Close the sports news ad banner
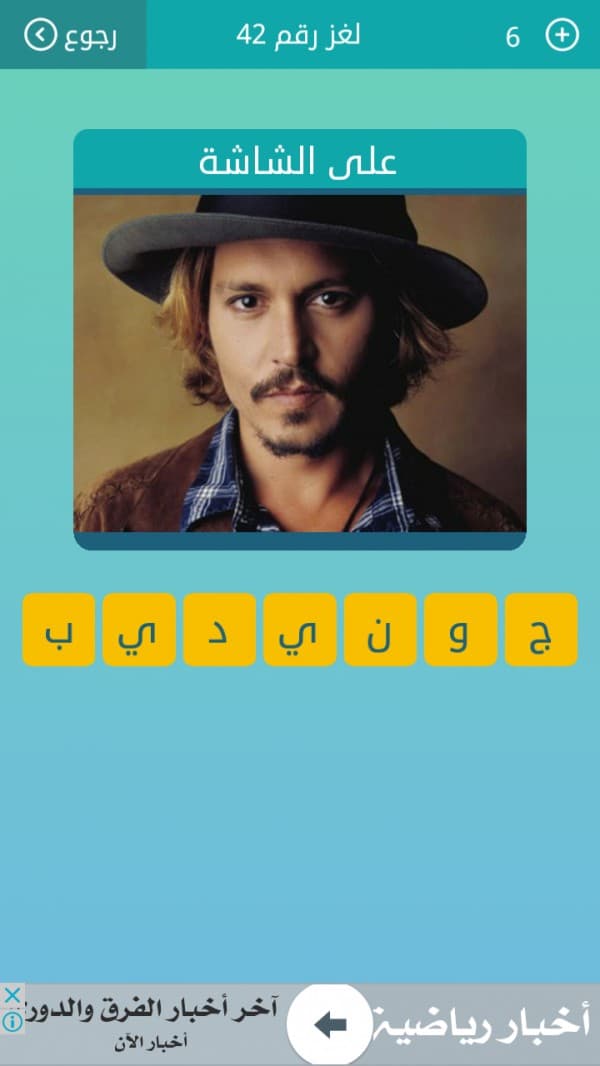600x1066 pixels. tap(11, 995)
